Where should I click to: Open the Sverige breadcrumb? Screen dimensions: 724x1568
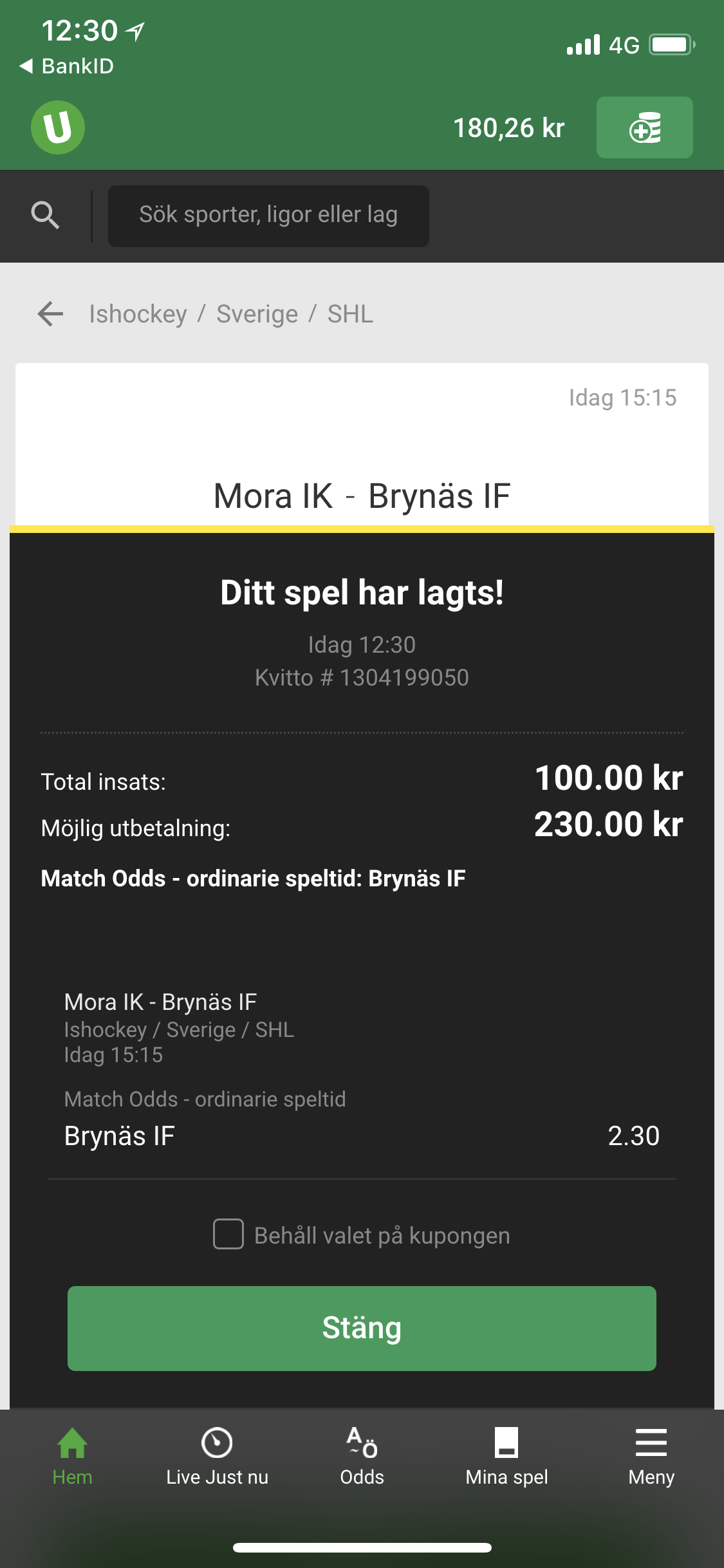[x=257, y=314]
